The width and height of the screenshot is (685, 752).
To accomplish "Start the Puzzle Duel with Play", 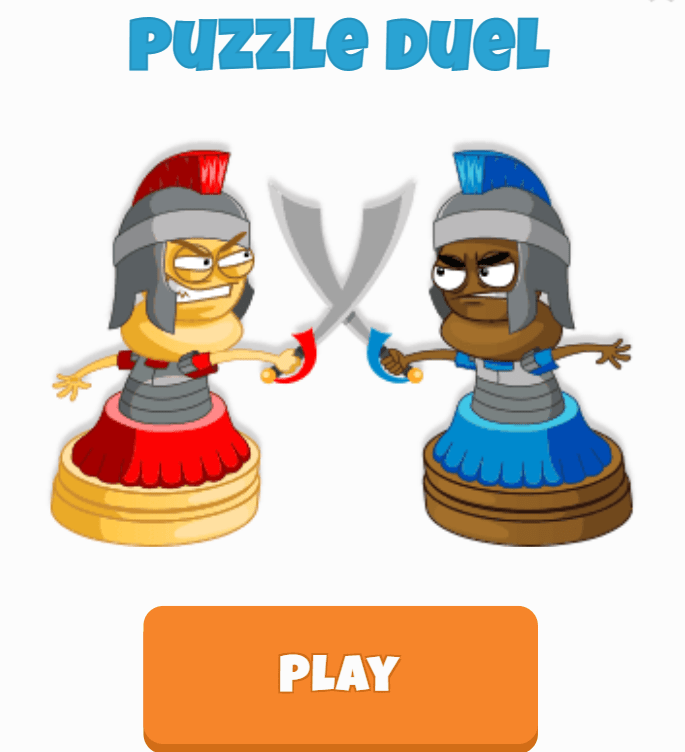I will click(x=340, y=674).
